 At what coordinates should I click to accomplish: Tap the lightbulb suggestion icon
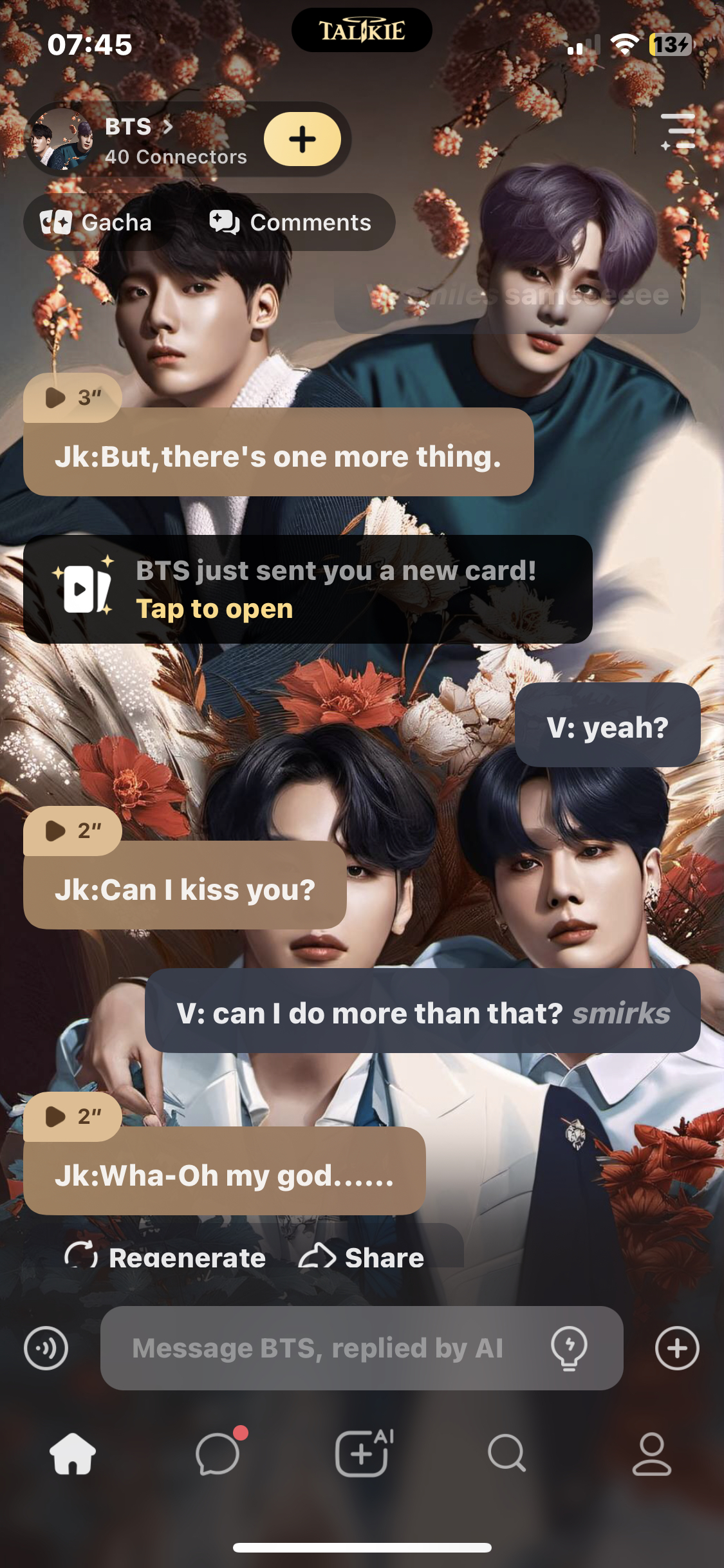click(569, 1348)
